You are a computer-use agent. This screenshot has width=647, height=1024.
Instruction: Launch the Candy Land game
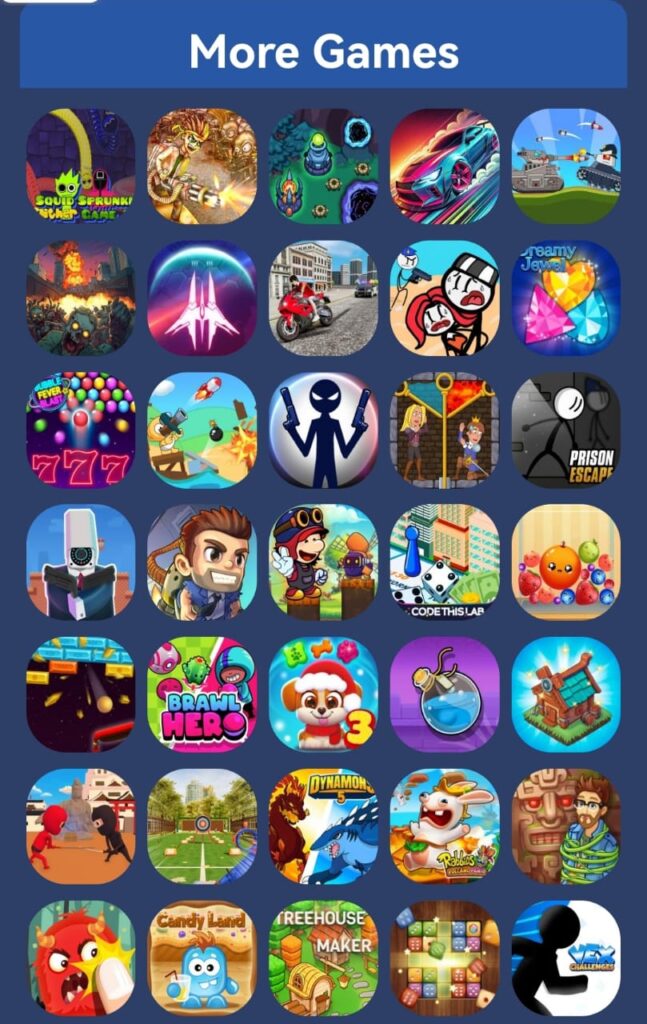coord(202,957)
